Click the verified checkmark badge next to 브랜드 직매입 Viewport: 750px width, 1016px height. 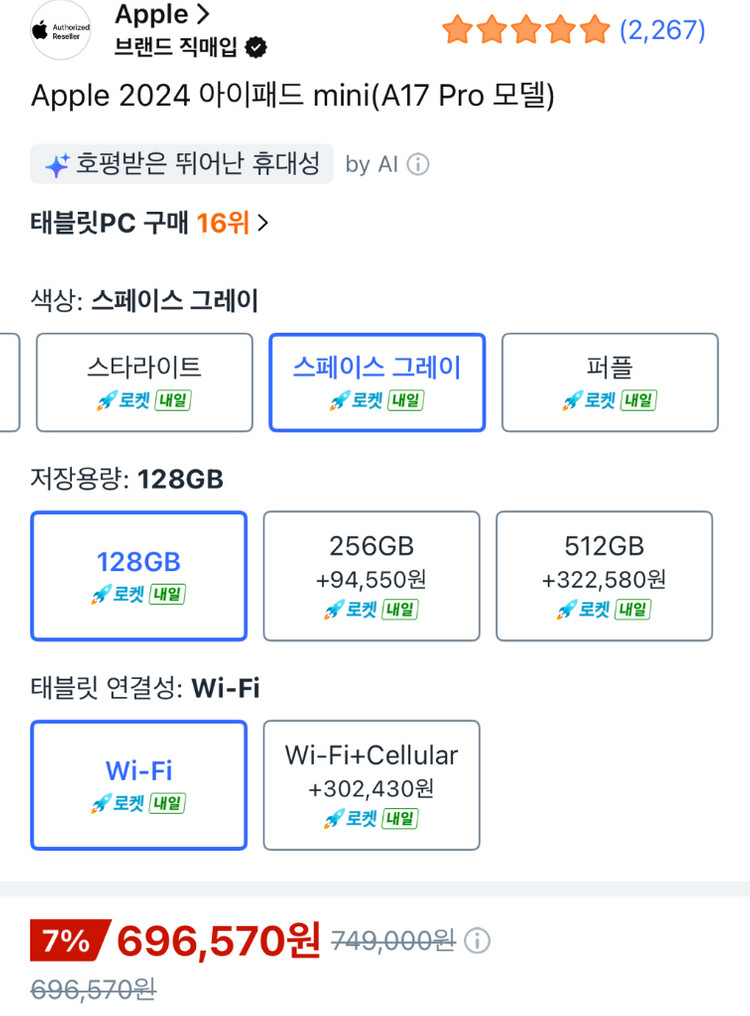coord(258,44)
